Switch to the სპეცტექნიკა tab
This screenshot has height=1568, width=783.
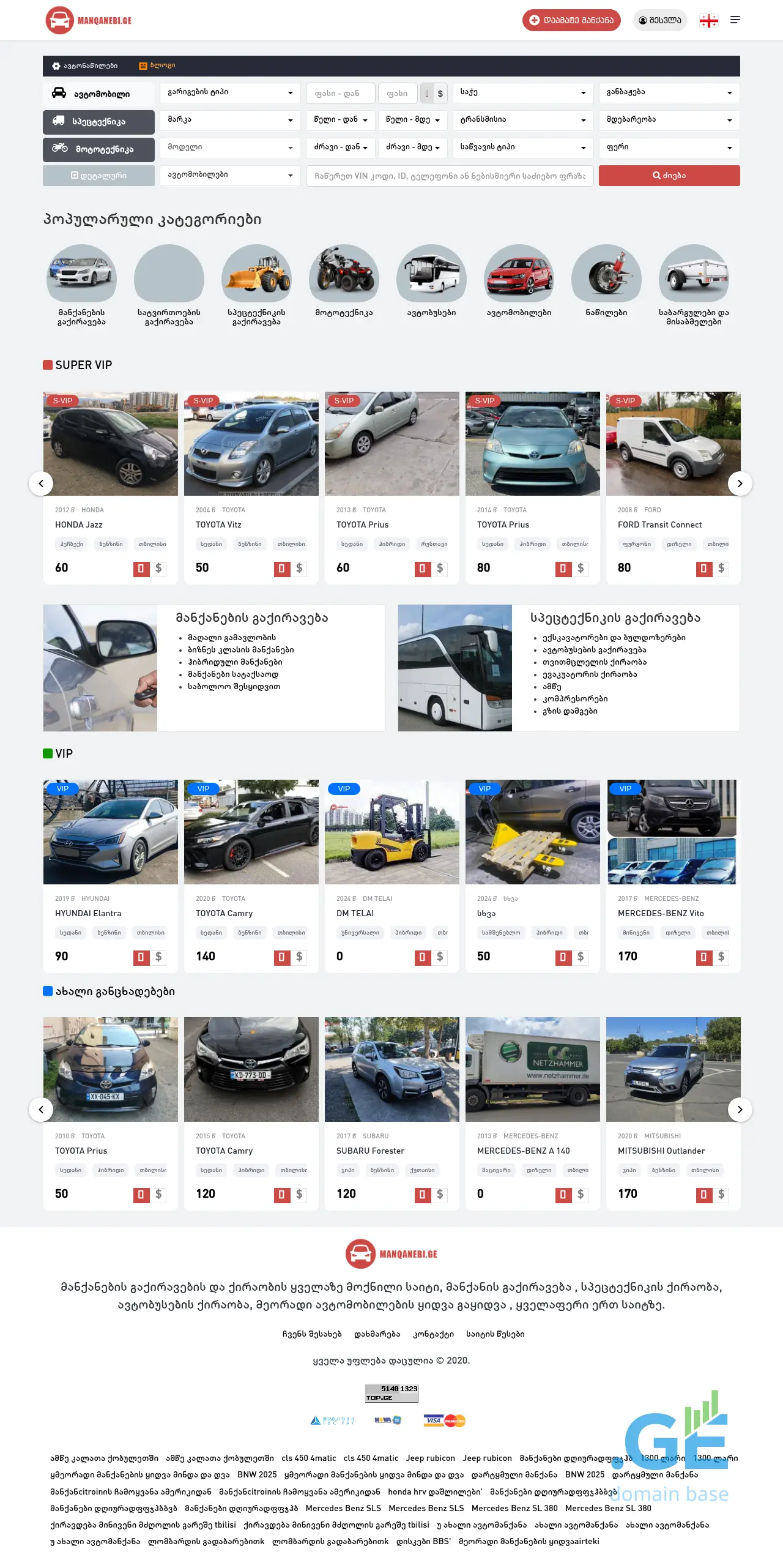98,122
